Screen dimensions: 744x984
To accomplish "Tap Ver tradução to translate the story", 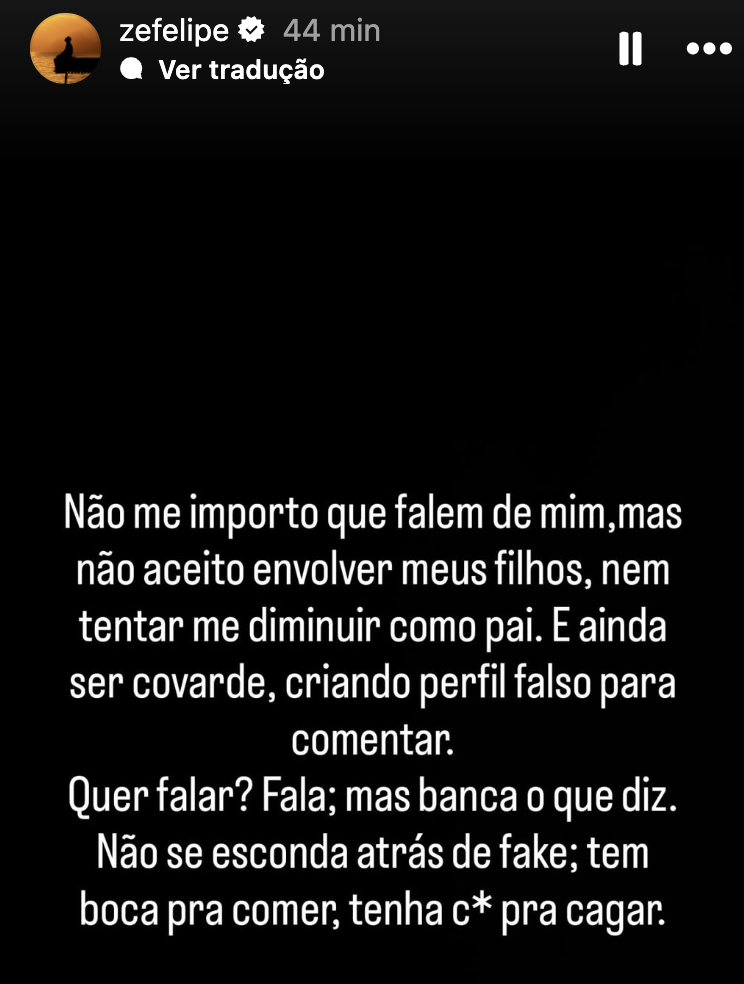I will click(241, 70).
